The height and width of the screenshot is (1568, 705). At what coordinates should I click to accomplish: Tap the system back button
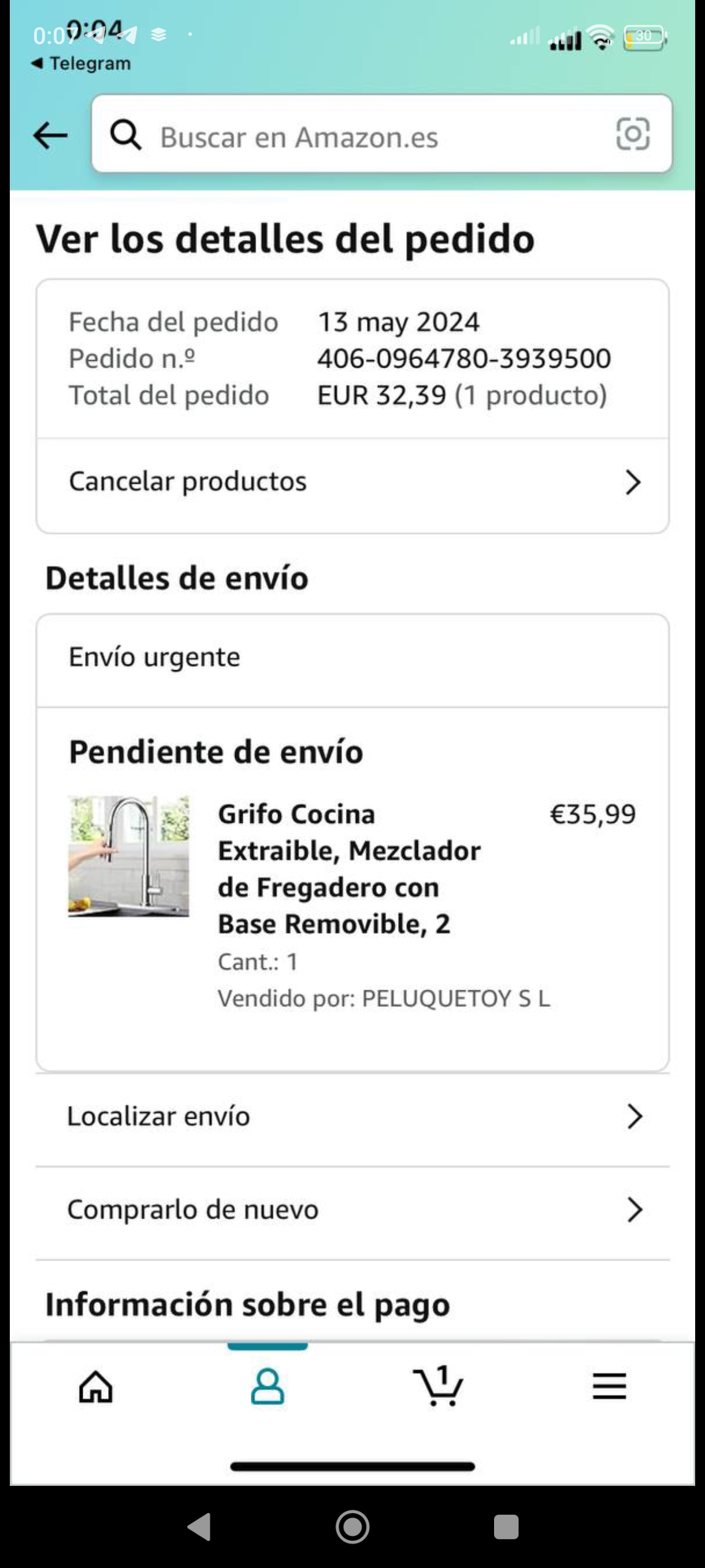tap(199, 1526)
